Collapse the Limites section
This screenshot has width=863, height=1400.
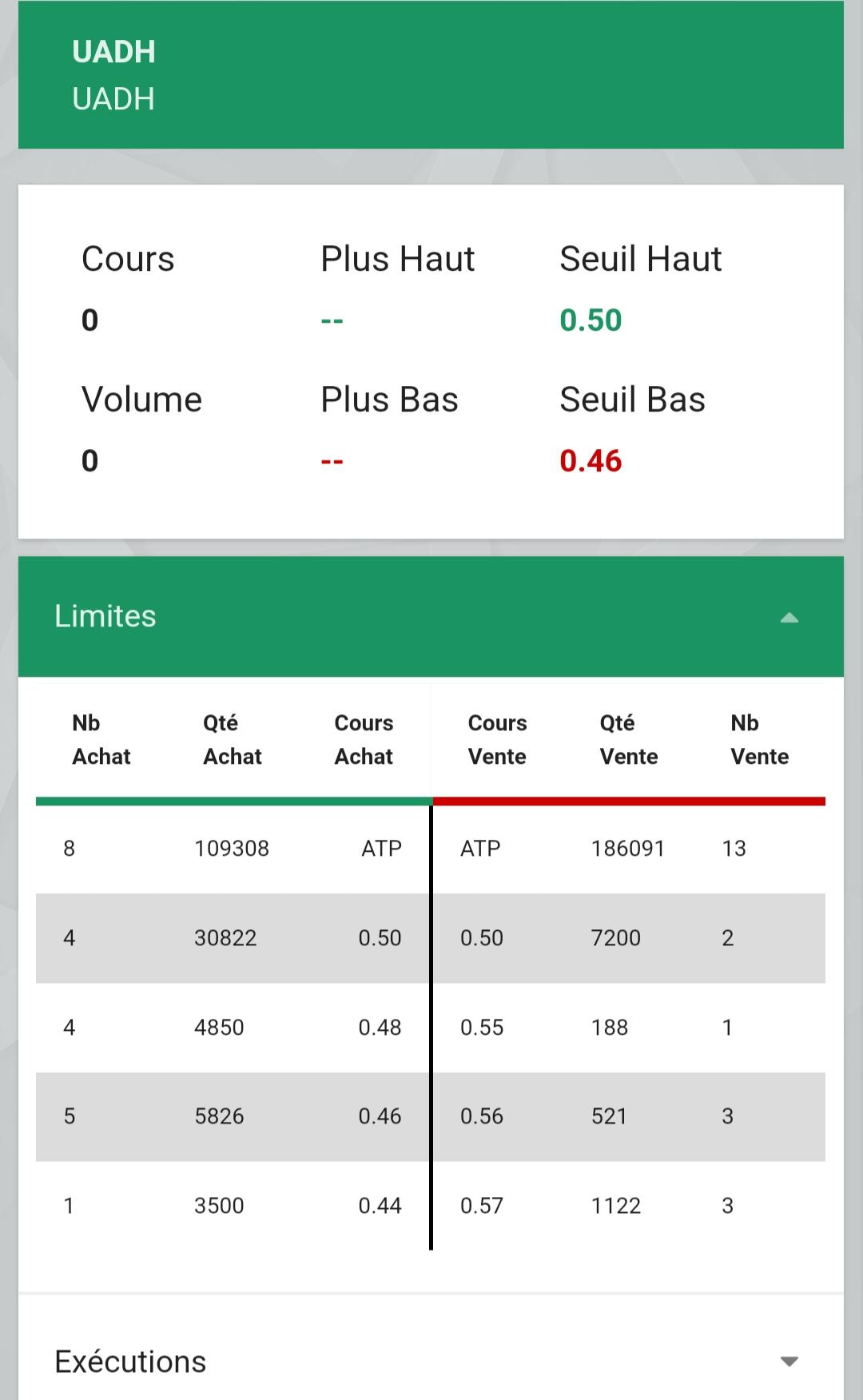(789, 617)
